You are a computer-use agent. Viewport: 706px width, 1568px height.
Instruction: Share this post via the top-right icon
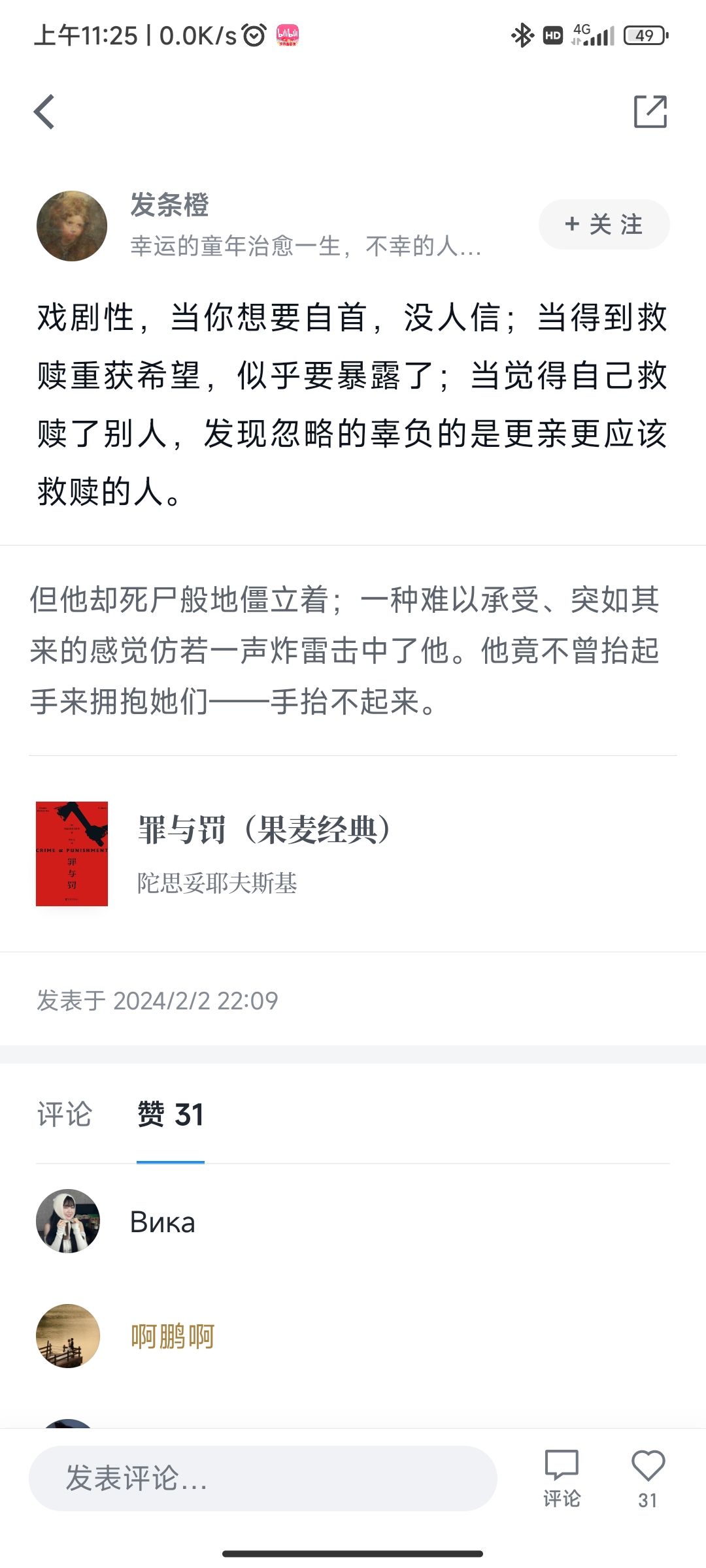(650, 111)
